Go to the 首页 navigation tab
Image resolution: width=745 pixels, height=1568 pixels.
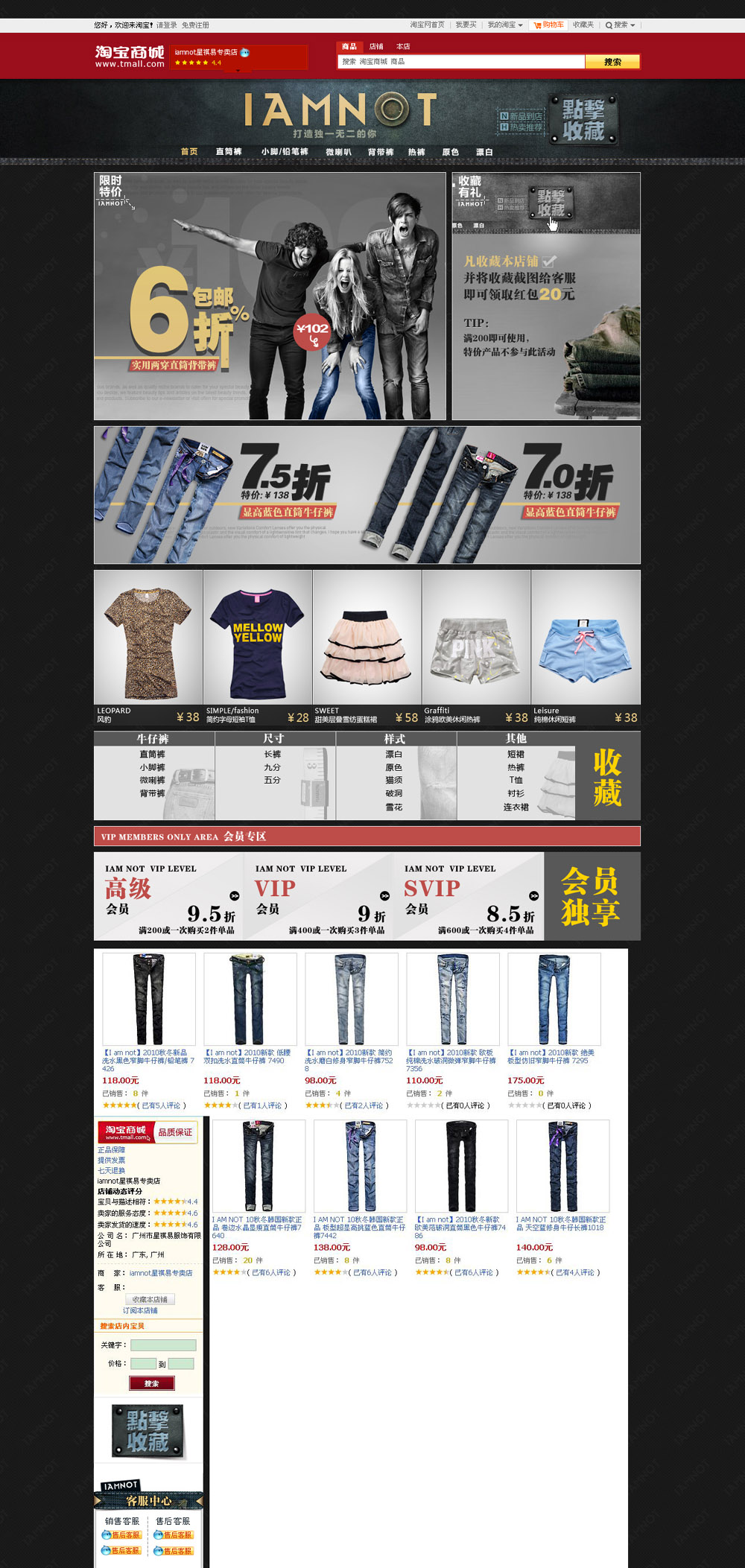189,152
